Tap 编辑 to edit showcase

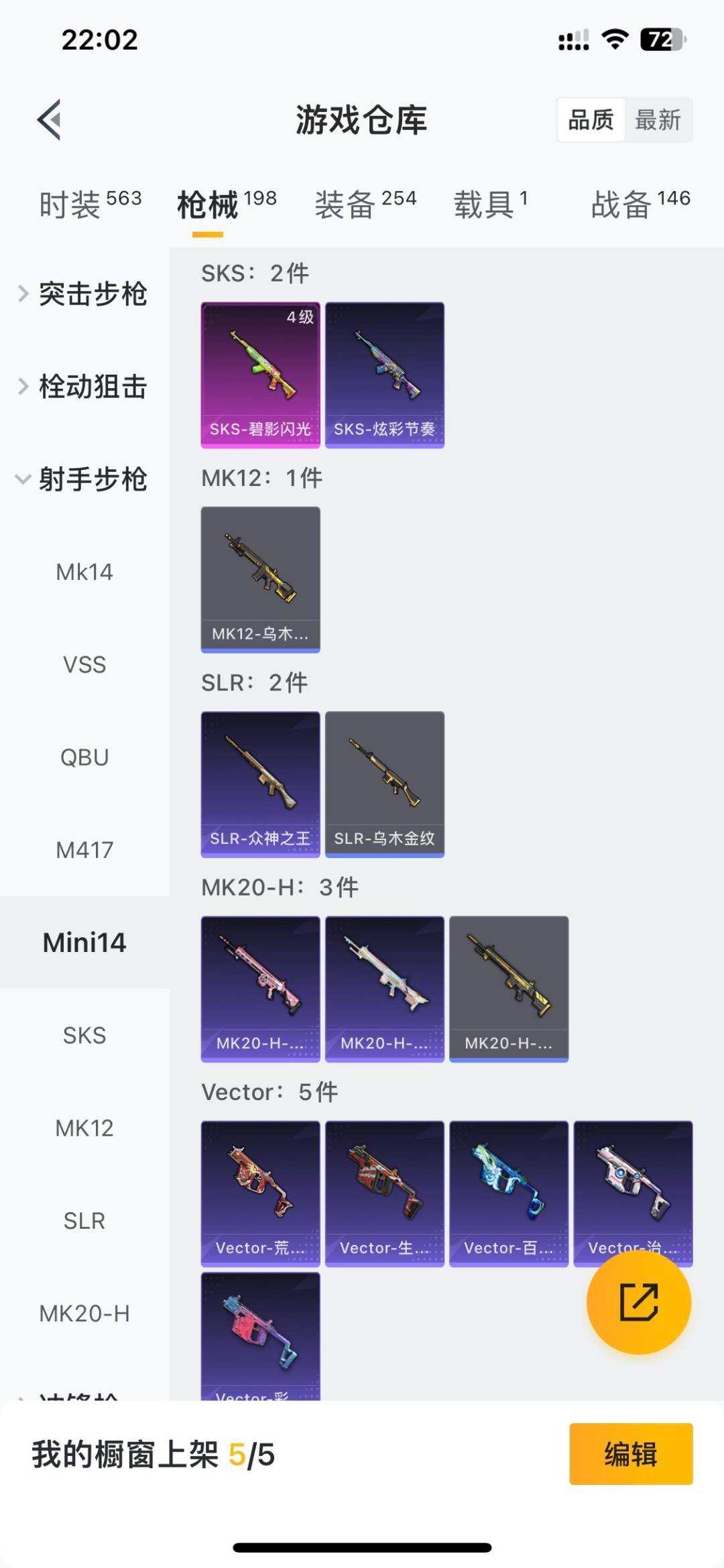pos(630,1453)
